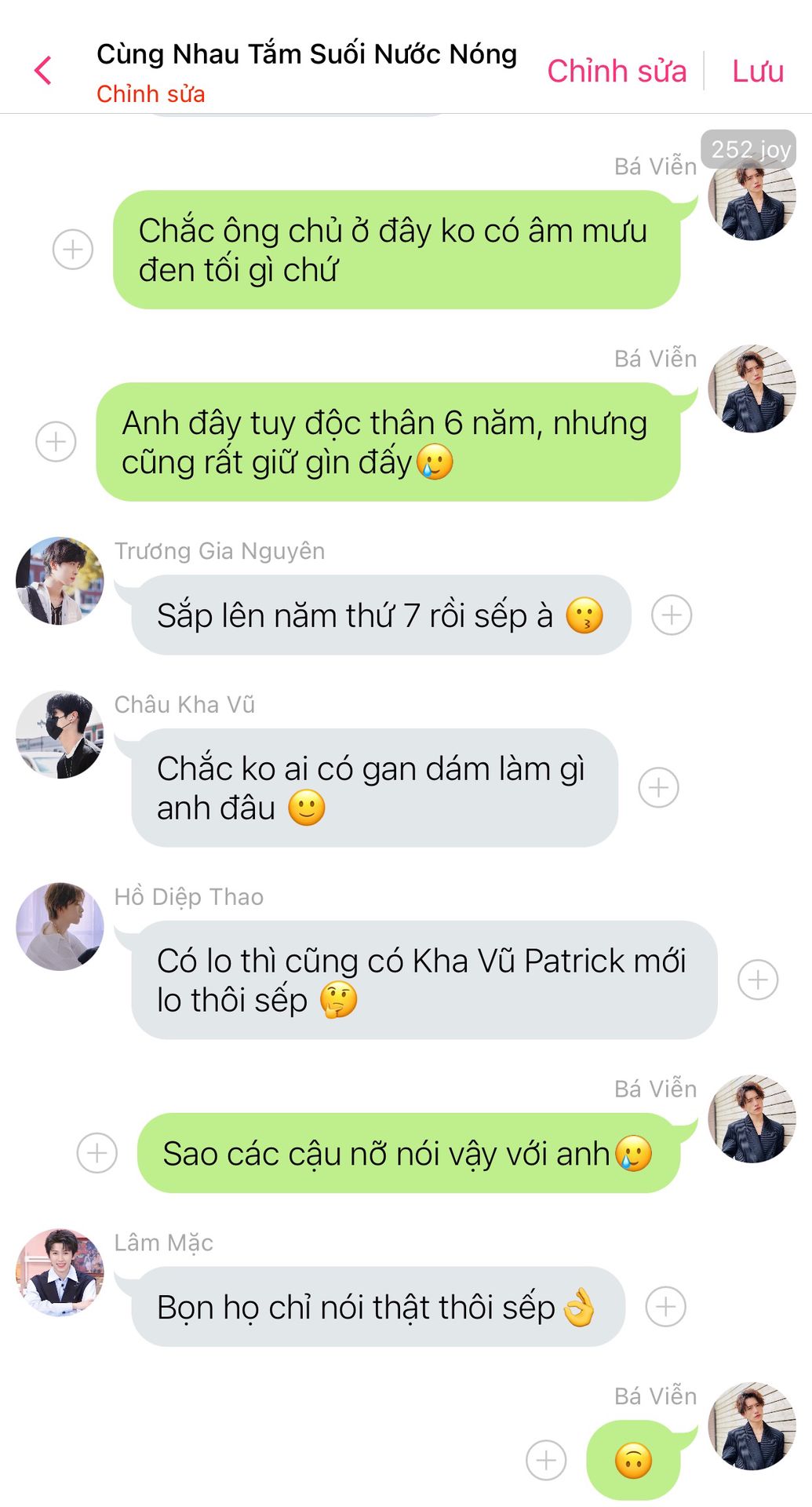
Task: Tap the red Chỉnh sửa under the title
Action: [151, 94]
